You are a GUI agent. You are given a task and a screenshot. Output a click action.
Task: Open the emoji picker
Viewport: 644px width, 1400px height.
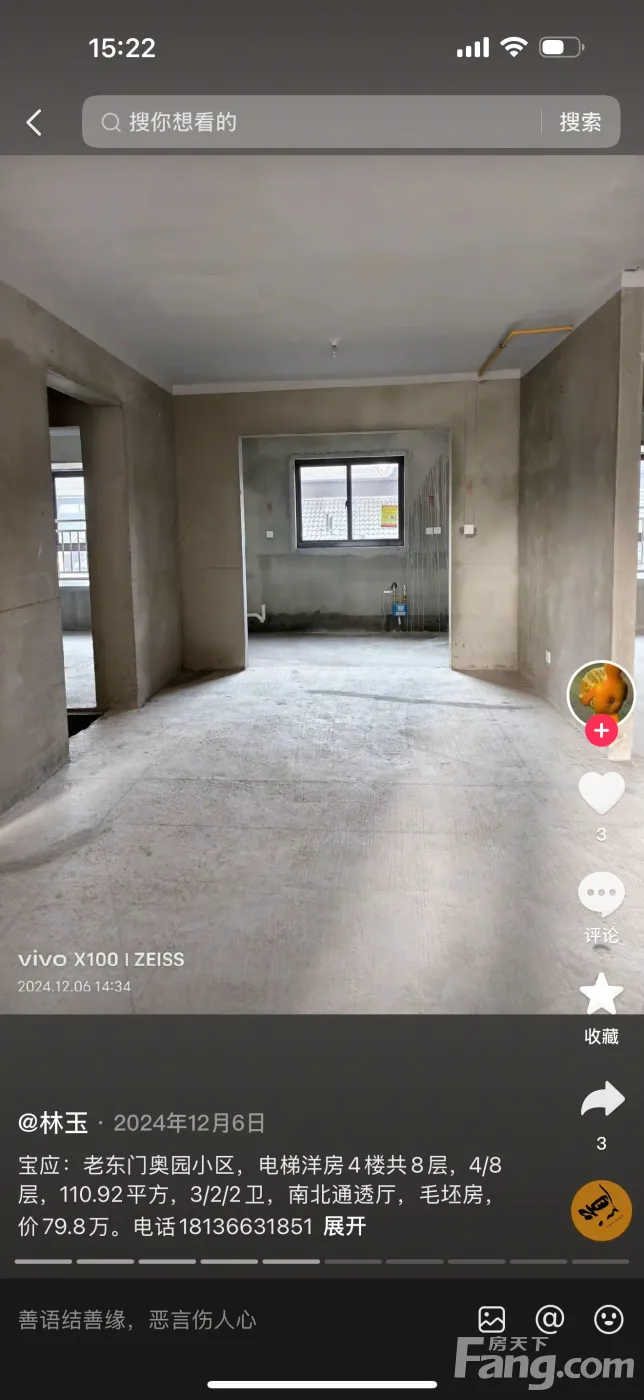tap(609, 1320)
